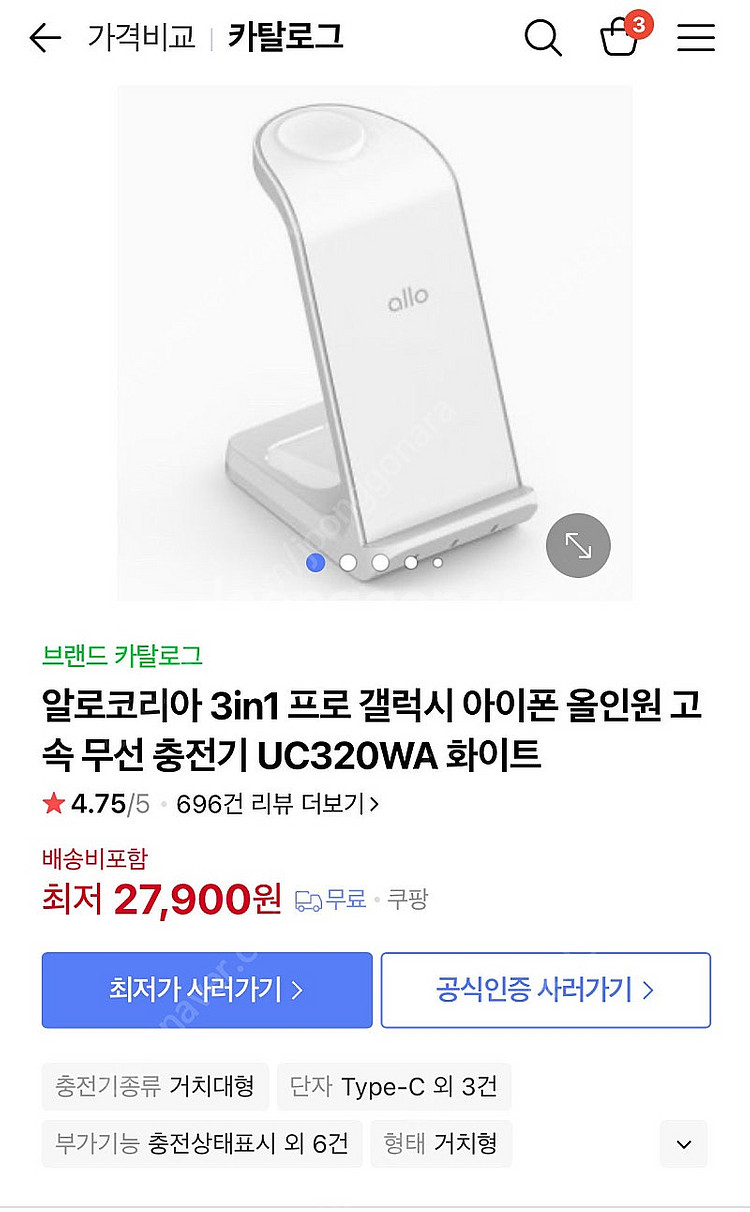The height and width of the screenshot is (1212, 750).
Task: Select 형태 거치형 chip
Action: click(x=440, y=1143)
